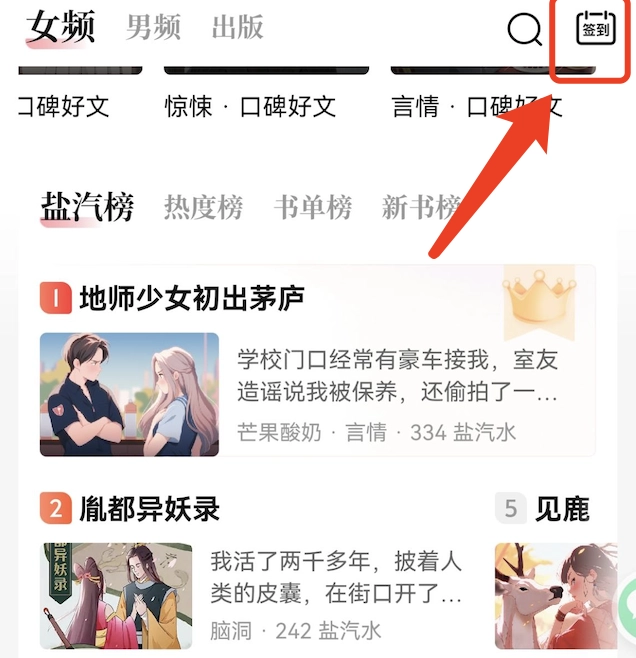
Task: Switch to the 男频 tab
Action: click(152, 28)
